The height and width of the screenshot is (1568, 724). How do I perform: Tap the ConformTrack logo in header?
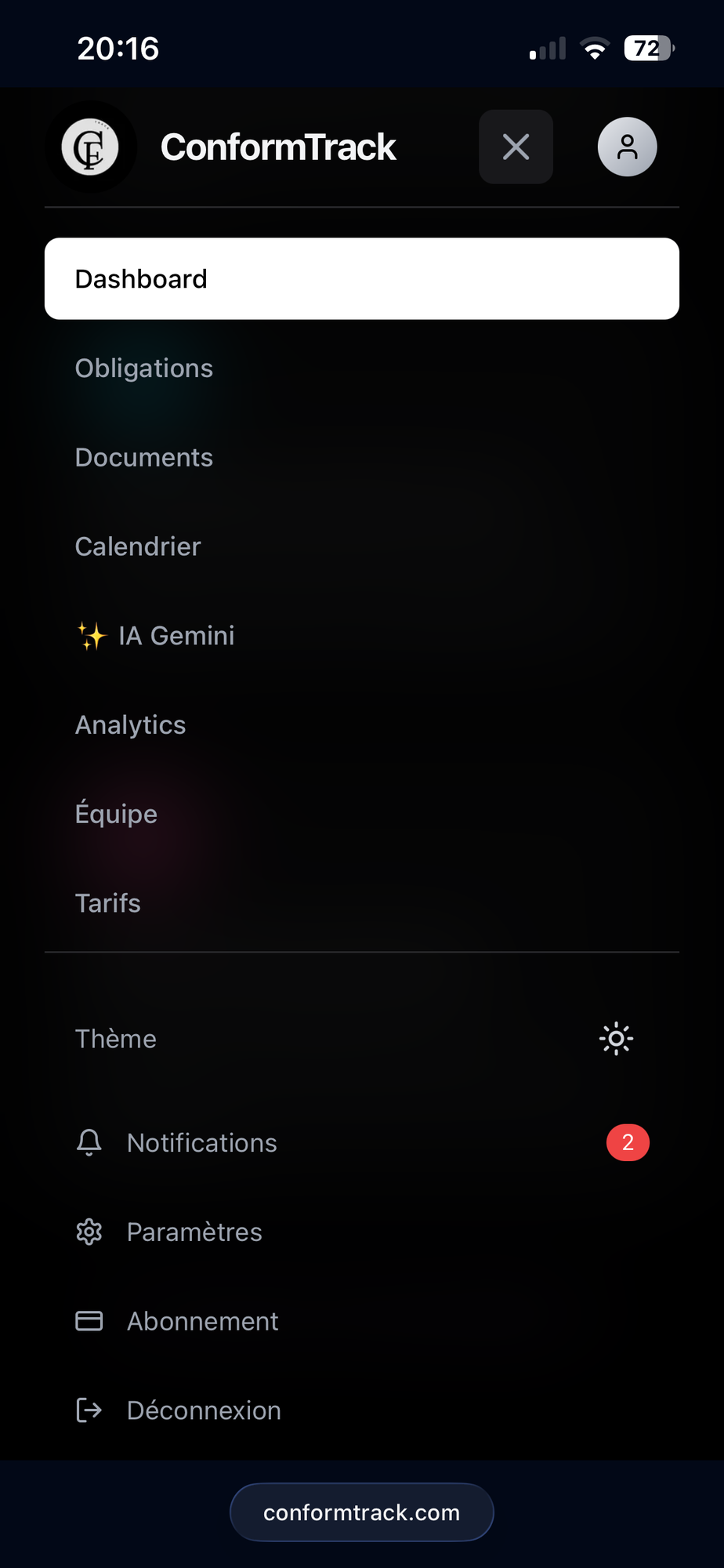click(91, 147)
